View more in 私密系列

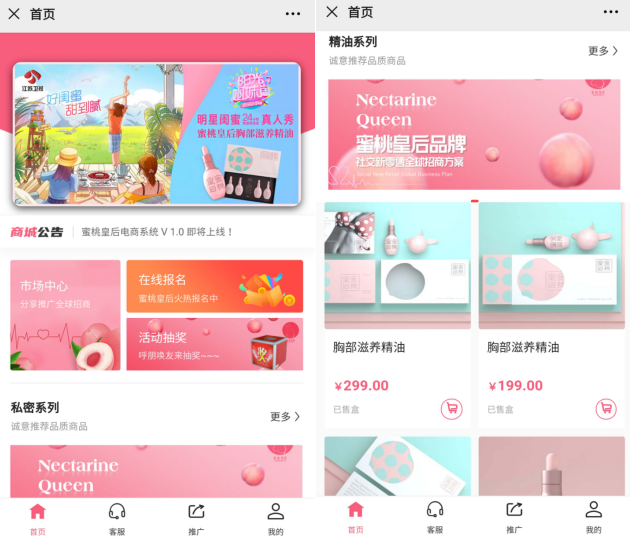pyautogui.click(x=285, y=417)
